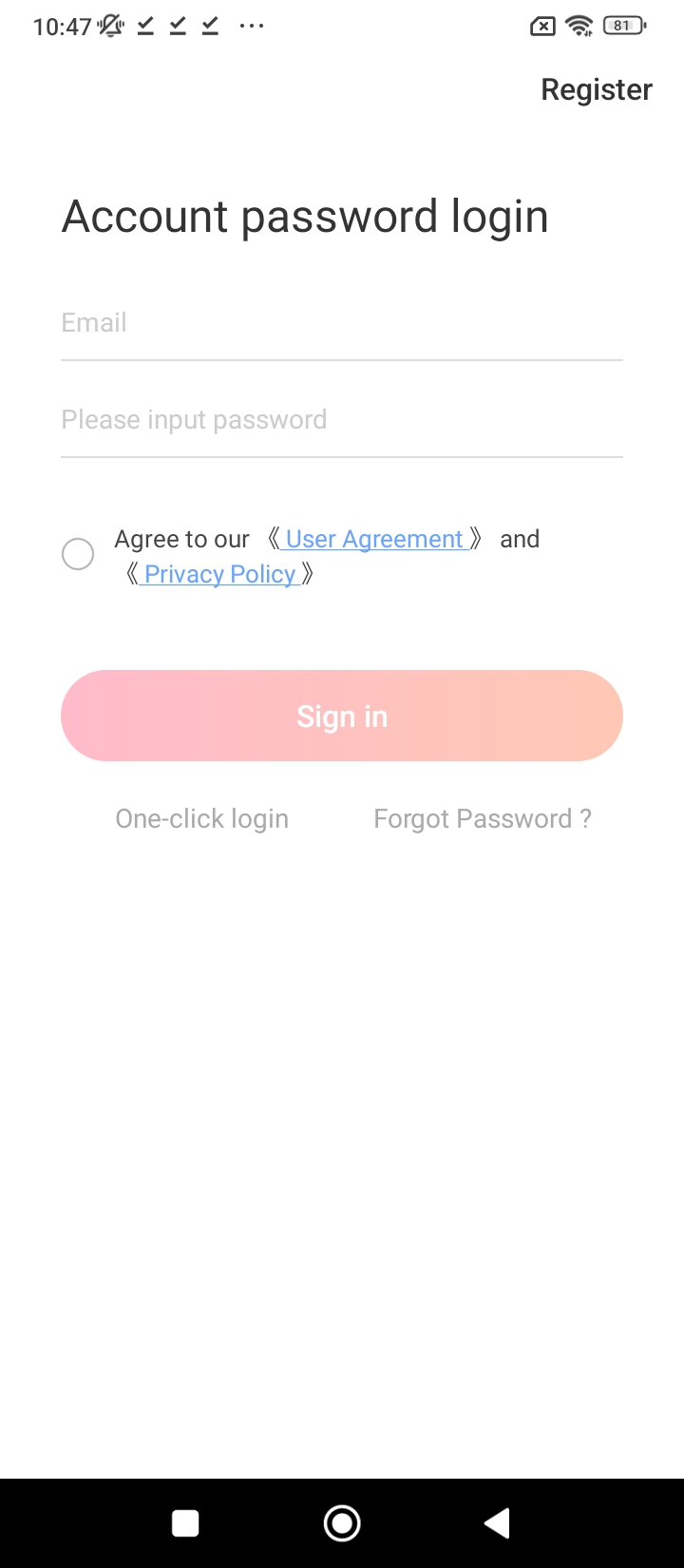684x1568 pixels.
Task: Focus the Email field
Action: 342,323
